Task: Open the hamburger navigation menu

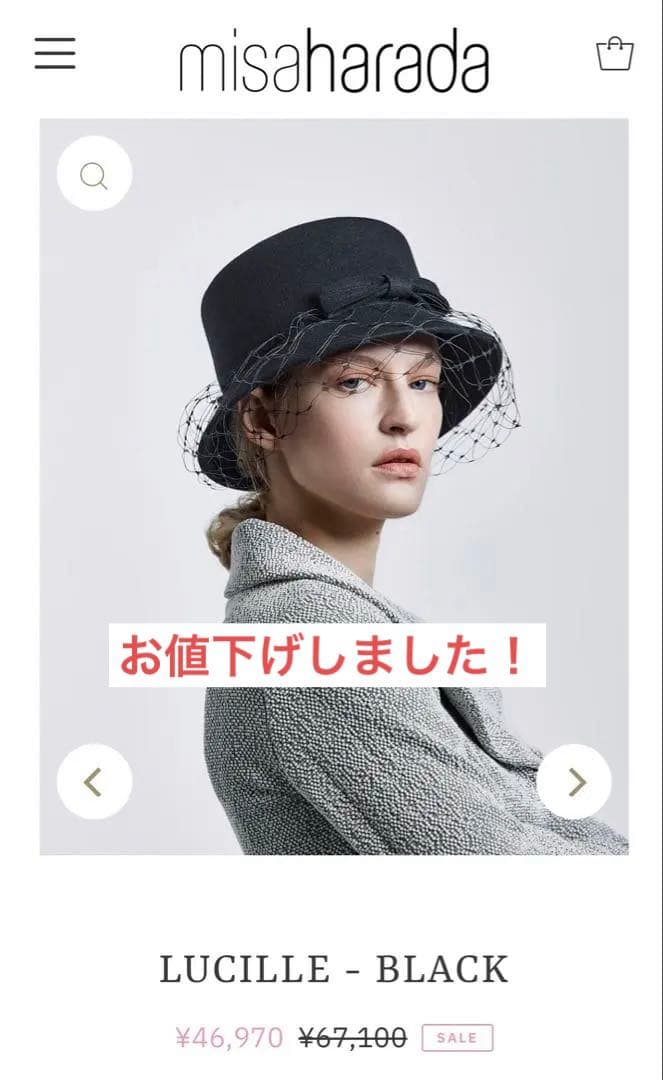Action: 55,53
